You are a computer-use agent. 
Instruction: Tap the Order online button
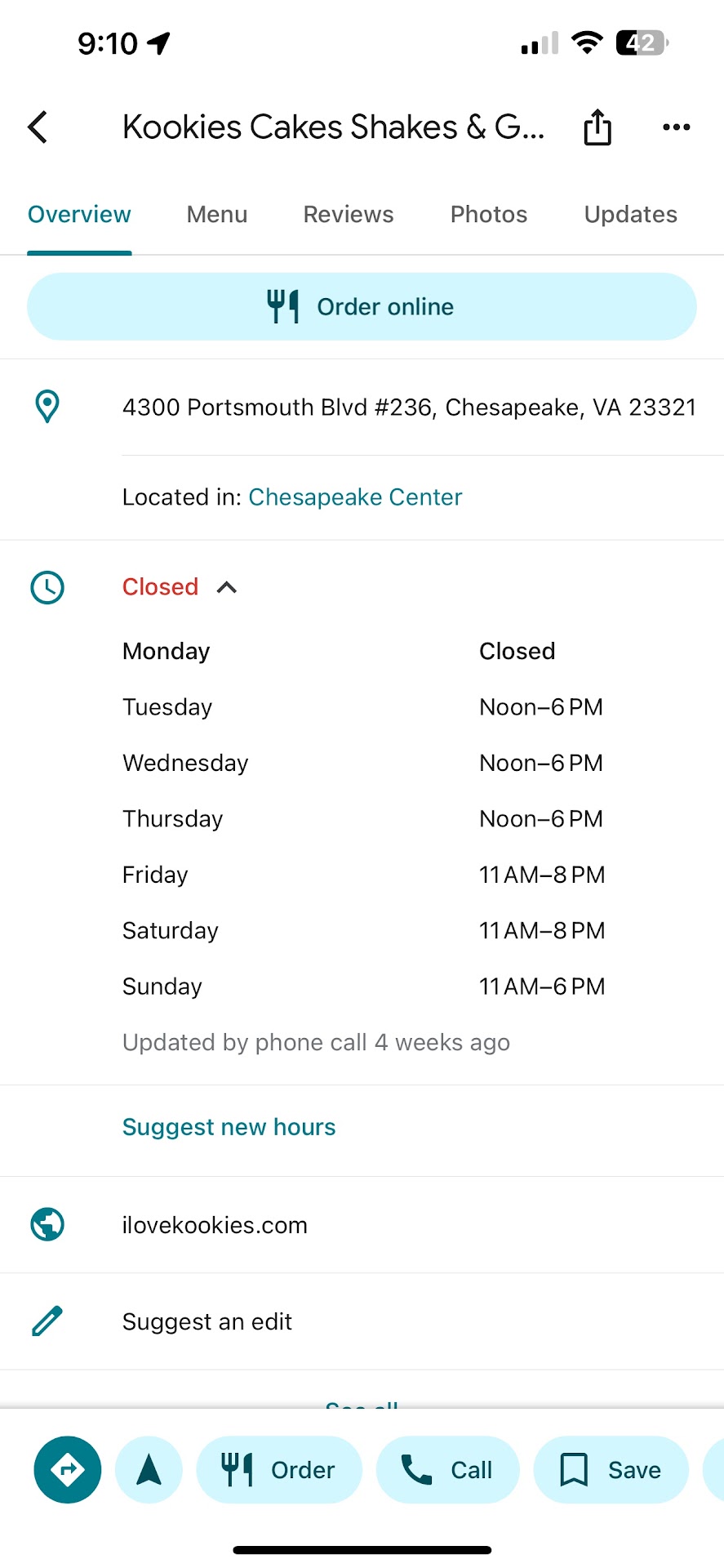(x=362, y=307)
